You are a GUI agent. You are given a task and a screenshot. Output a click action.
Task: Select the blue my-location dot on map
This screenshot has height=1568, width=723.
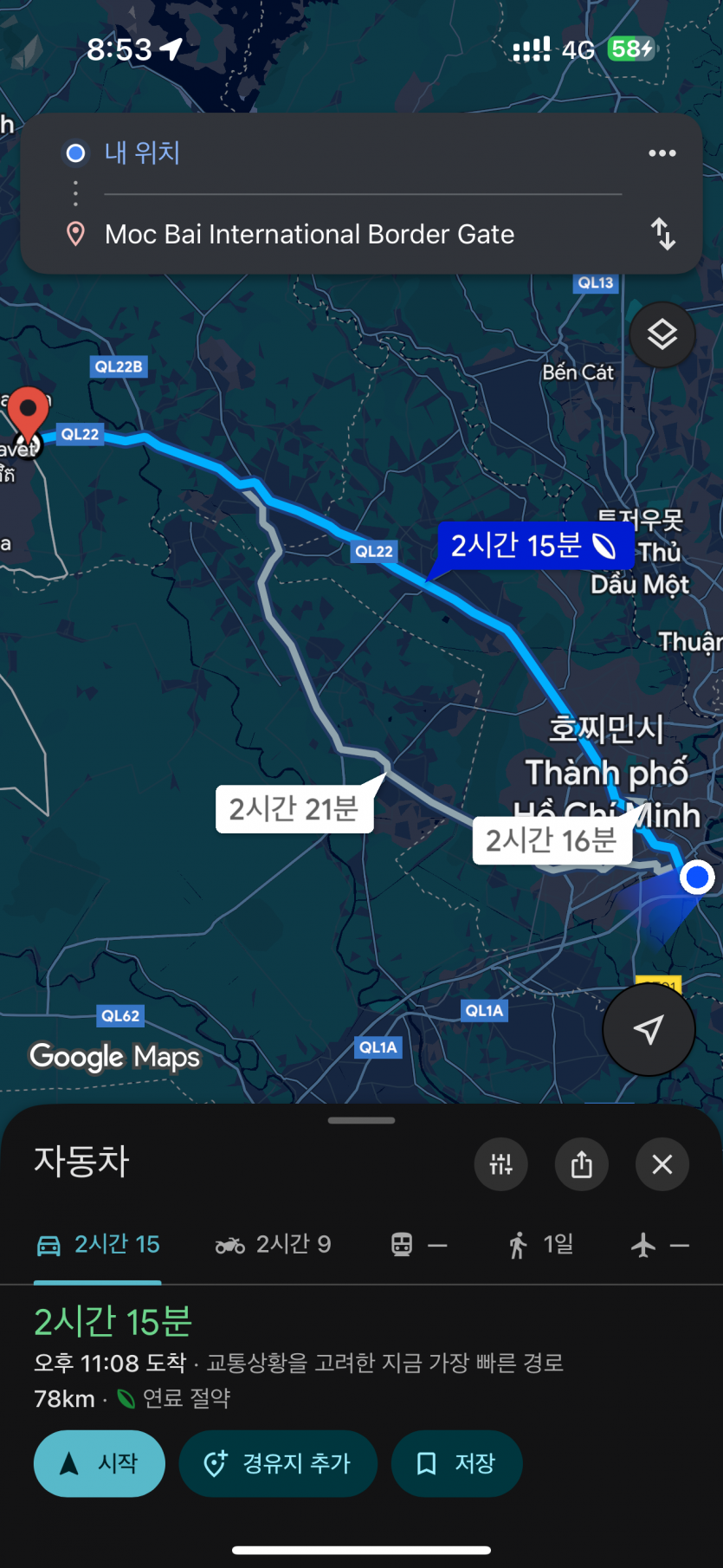(x=697, y=877)
